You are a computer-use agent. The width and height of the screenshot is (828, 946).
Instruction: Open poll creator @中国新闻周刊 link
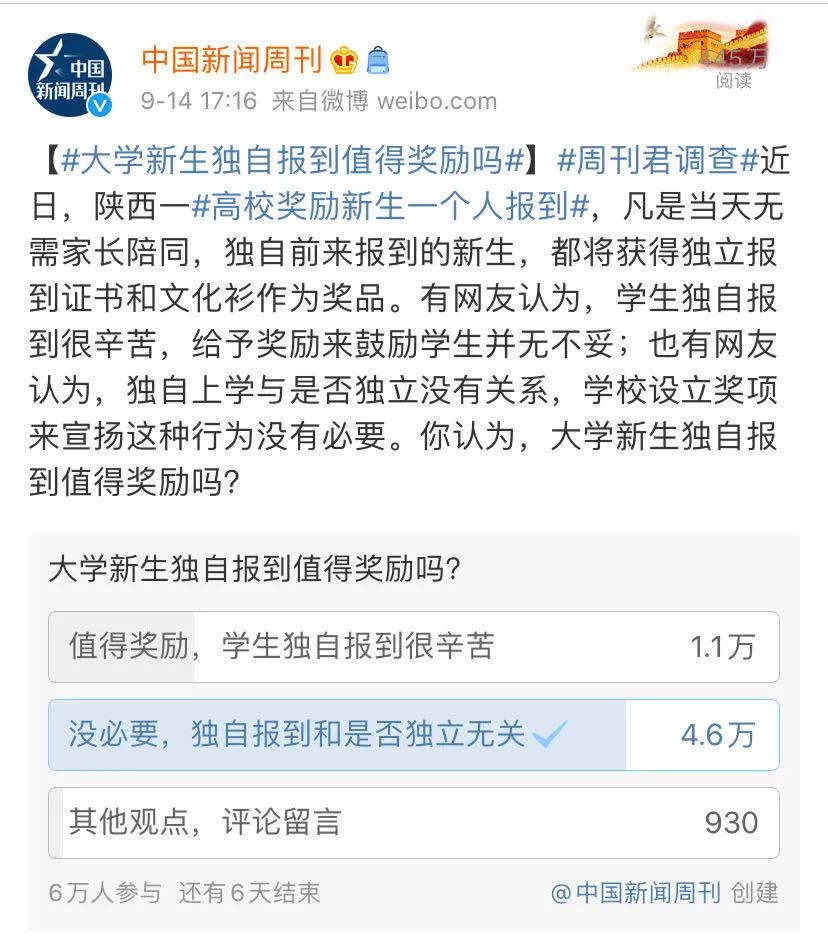click(635, 892)
